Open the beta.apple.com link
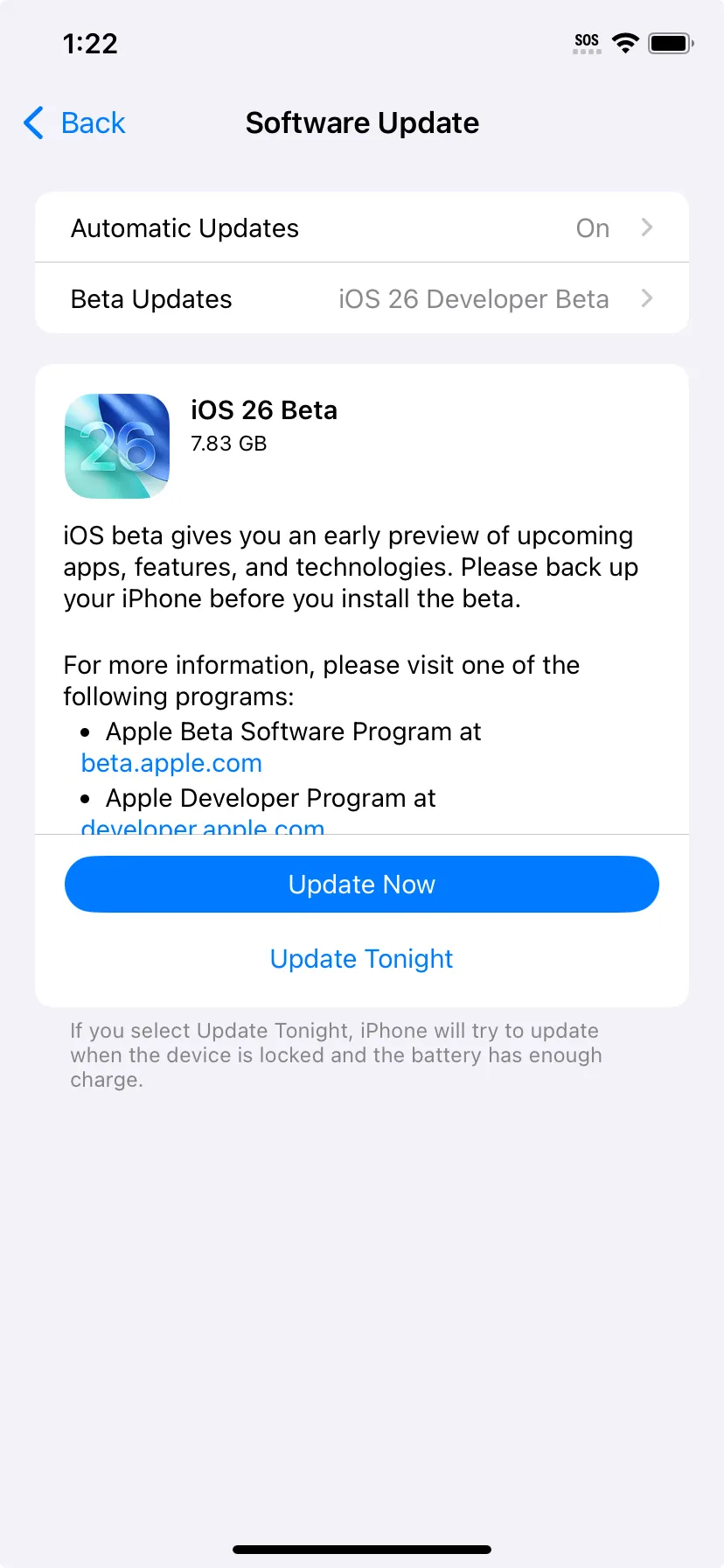The width and height of the screenshot is (724, 1568). click(171, 763)
